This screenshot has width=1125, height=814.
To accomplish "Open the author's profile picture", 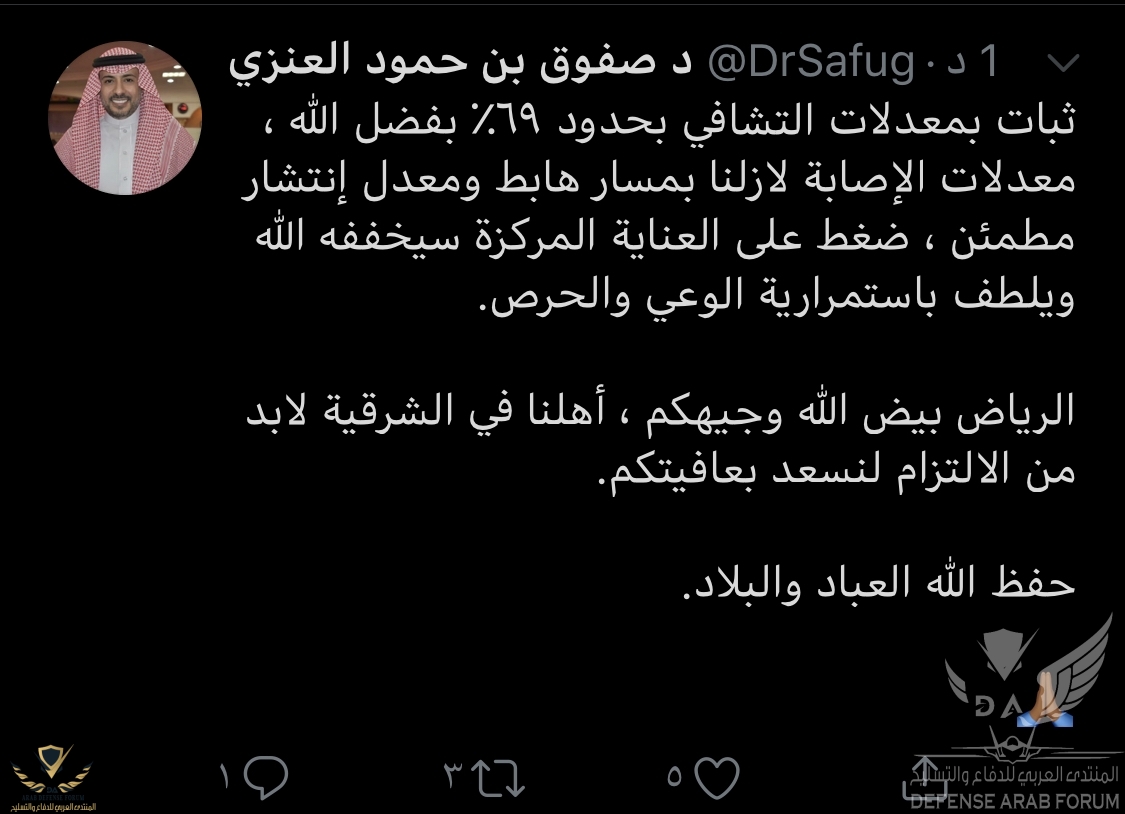I will [125, 117].
